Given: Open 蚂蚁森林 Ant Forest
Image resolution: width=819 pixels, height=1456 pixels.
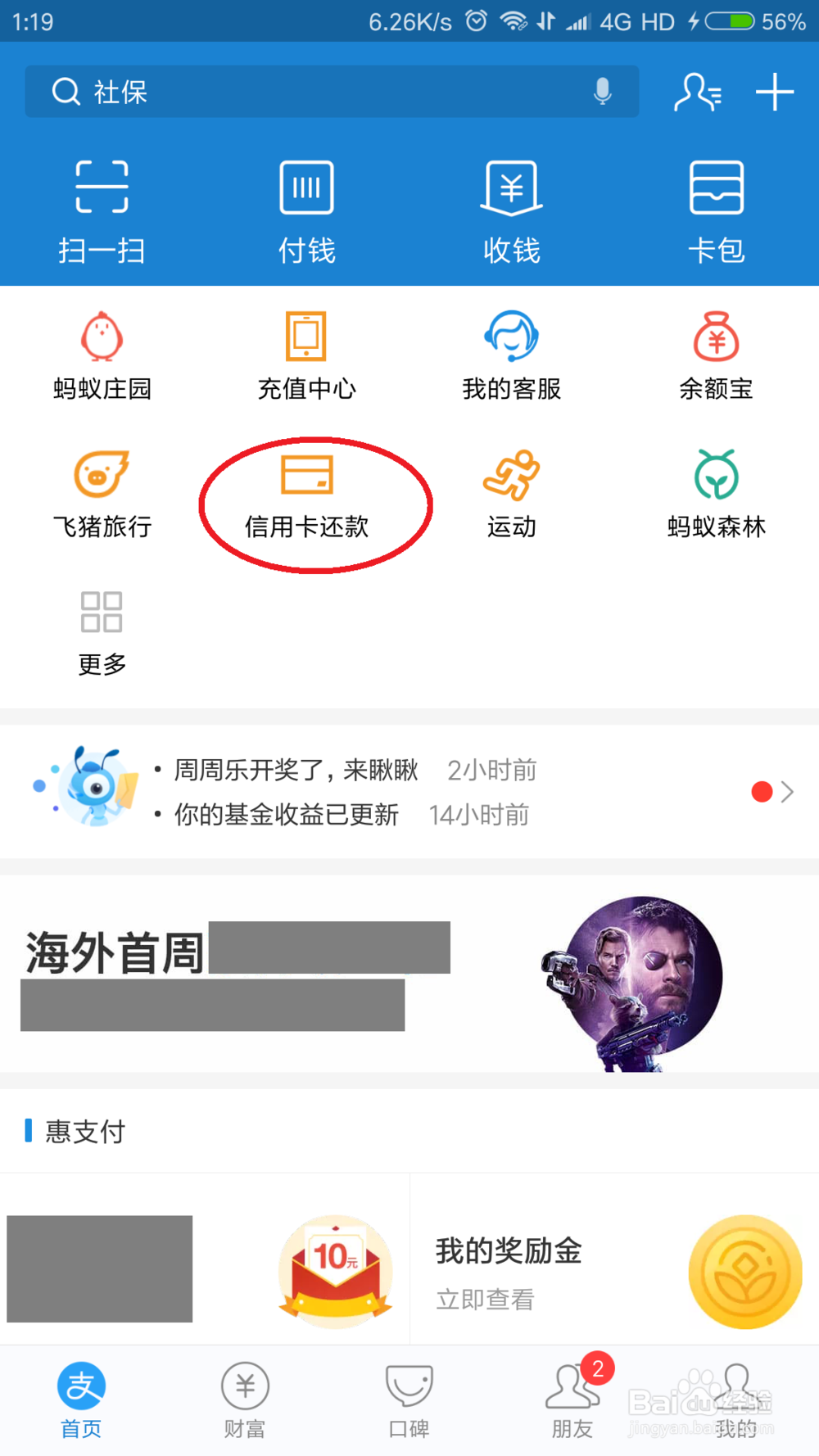Looking at the screenshot, I should coord(717,491).
